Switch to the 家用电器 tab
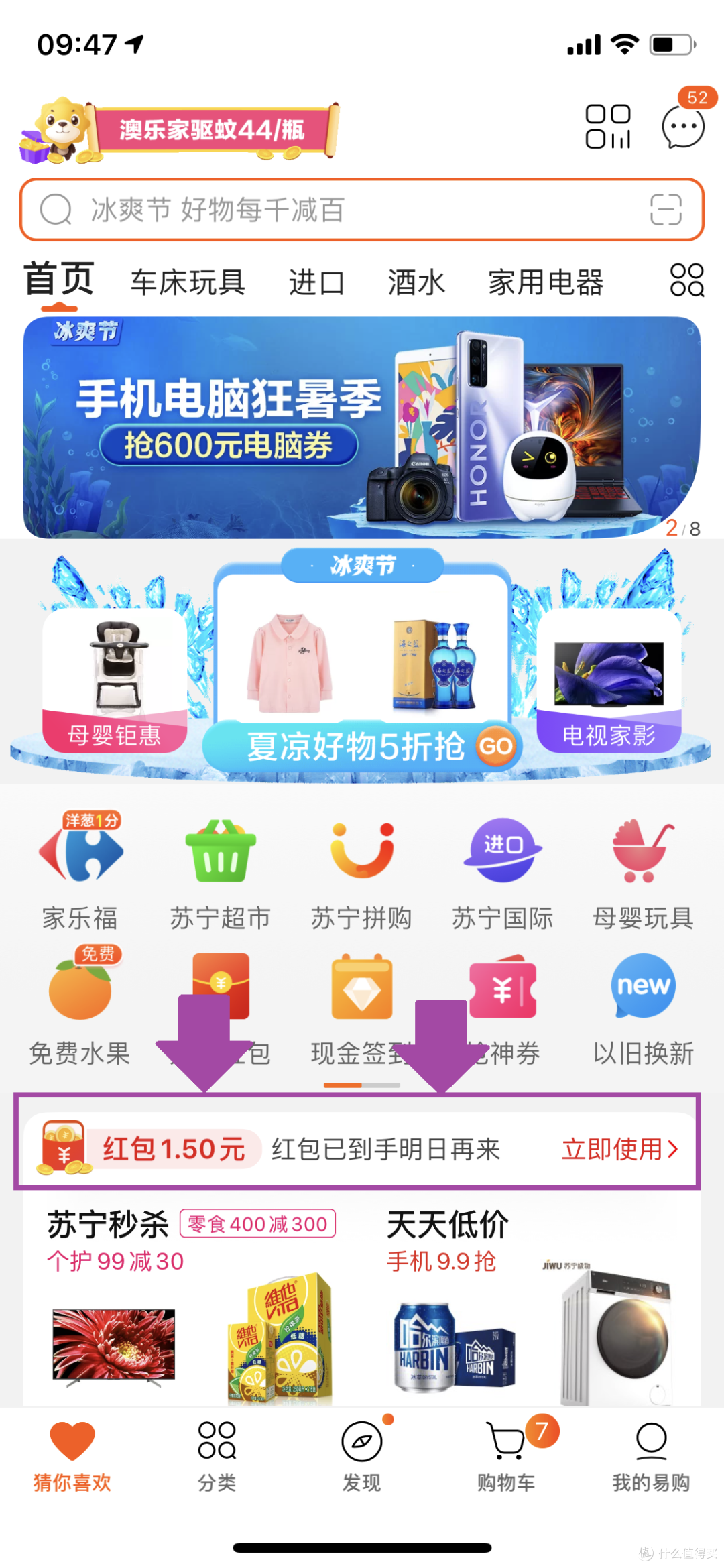The width and height of the screenshot is (724, 1568). pos(546,282)
